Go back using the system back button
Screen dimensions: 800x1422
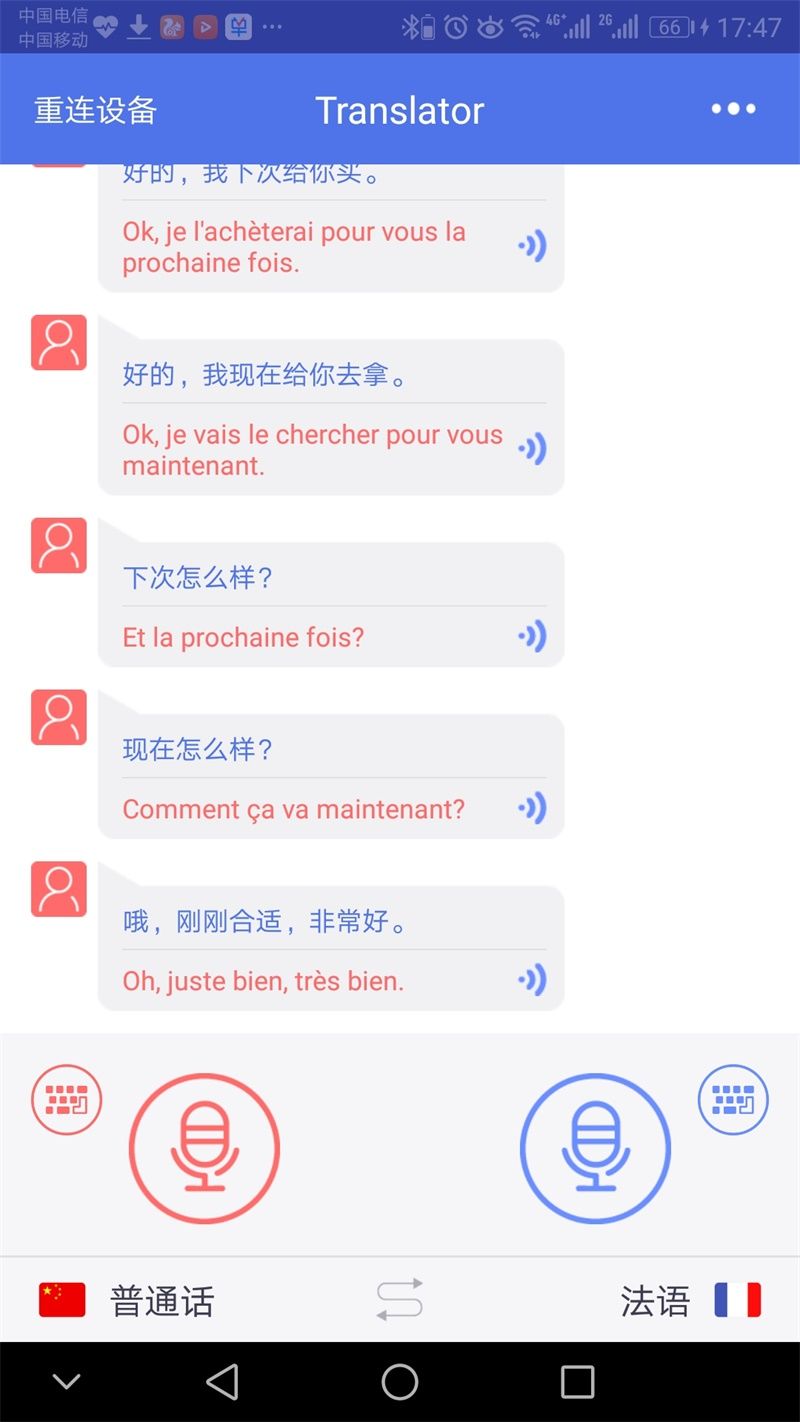click(222, 1382)
